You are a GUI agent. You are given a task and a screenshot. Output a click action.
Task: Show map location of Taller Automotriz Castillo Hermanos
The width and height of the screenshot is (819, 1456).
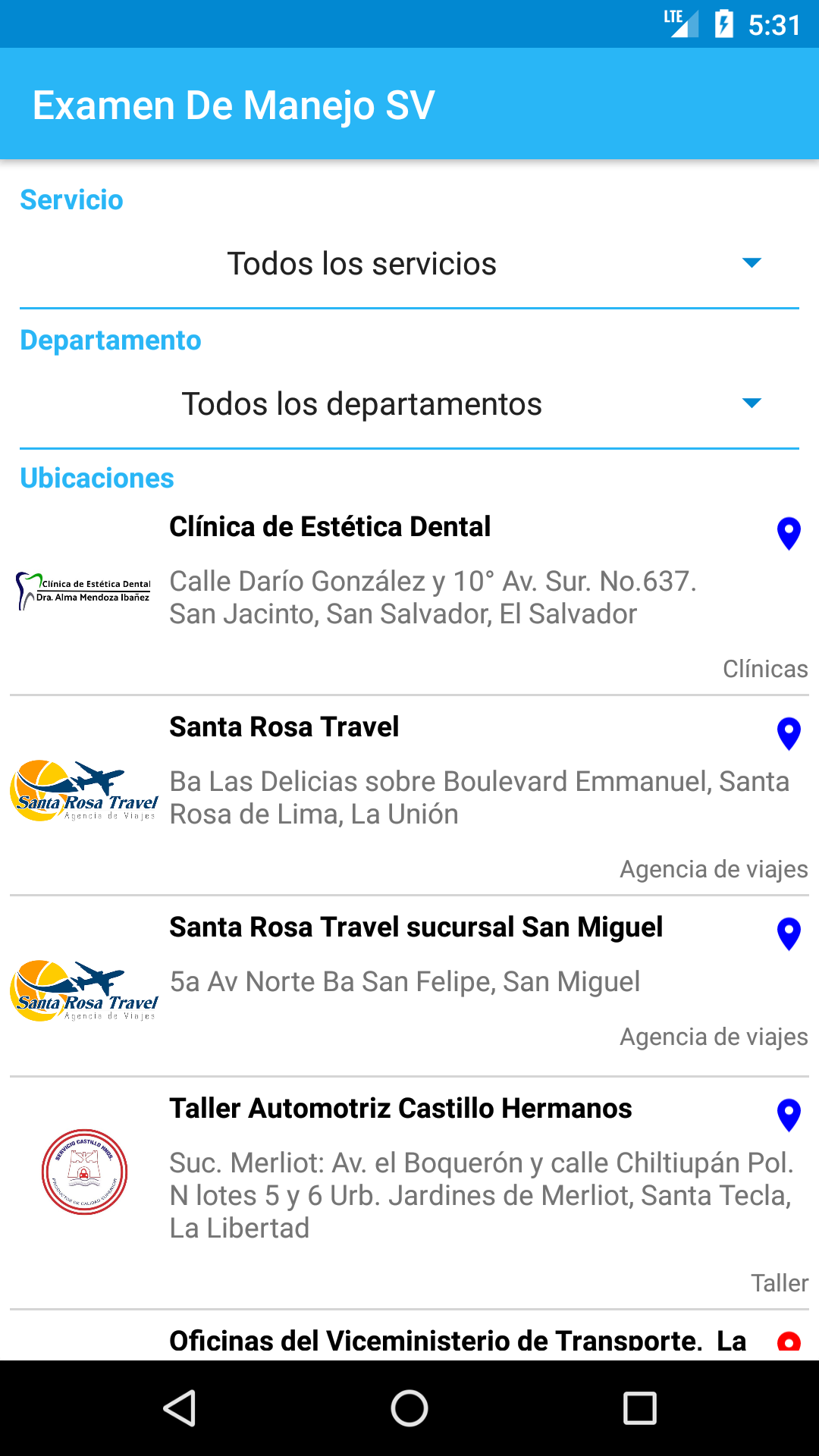789,1115
